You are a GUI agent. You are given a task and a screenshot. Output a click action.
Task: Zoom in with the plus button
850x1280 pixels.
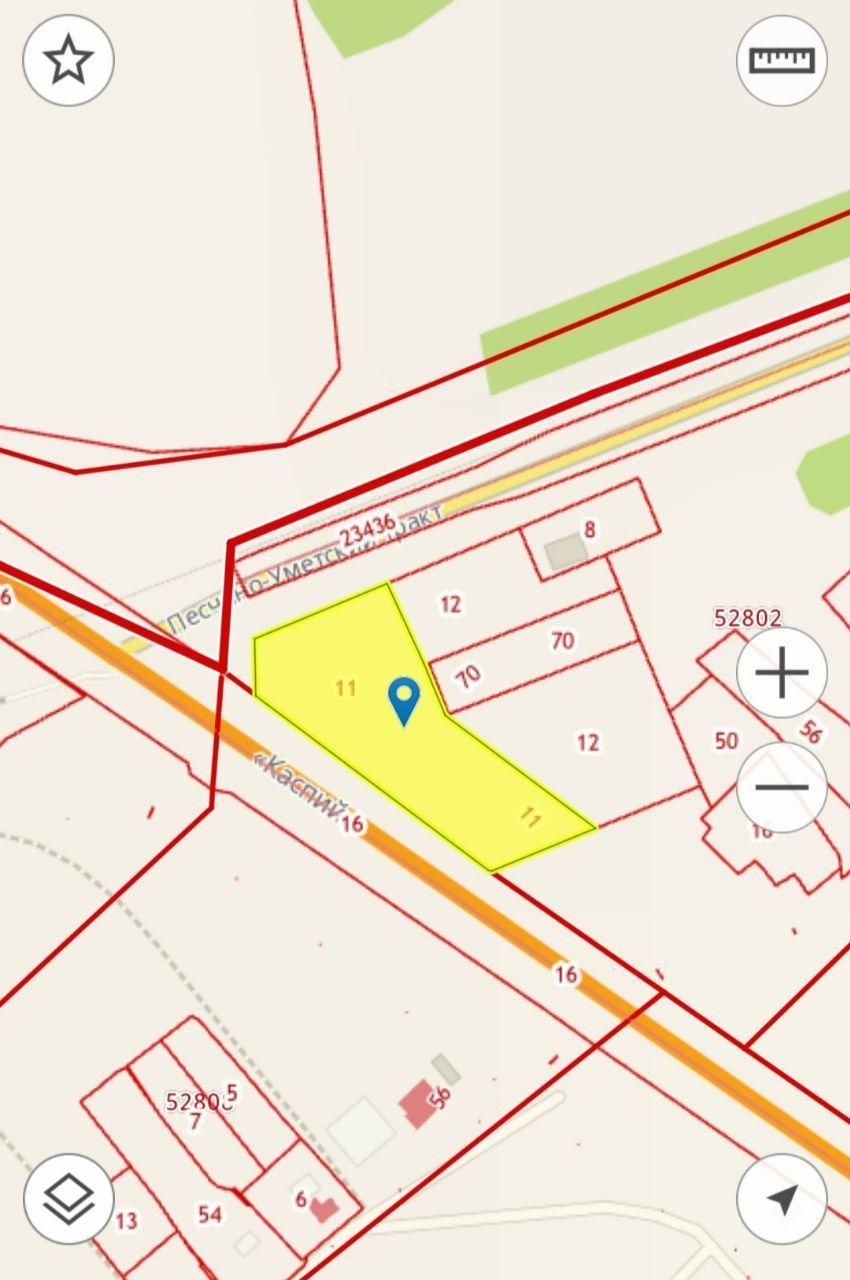point(781,672)
